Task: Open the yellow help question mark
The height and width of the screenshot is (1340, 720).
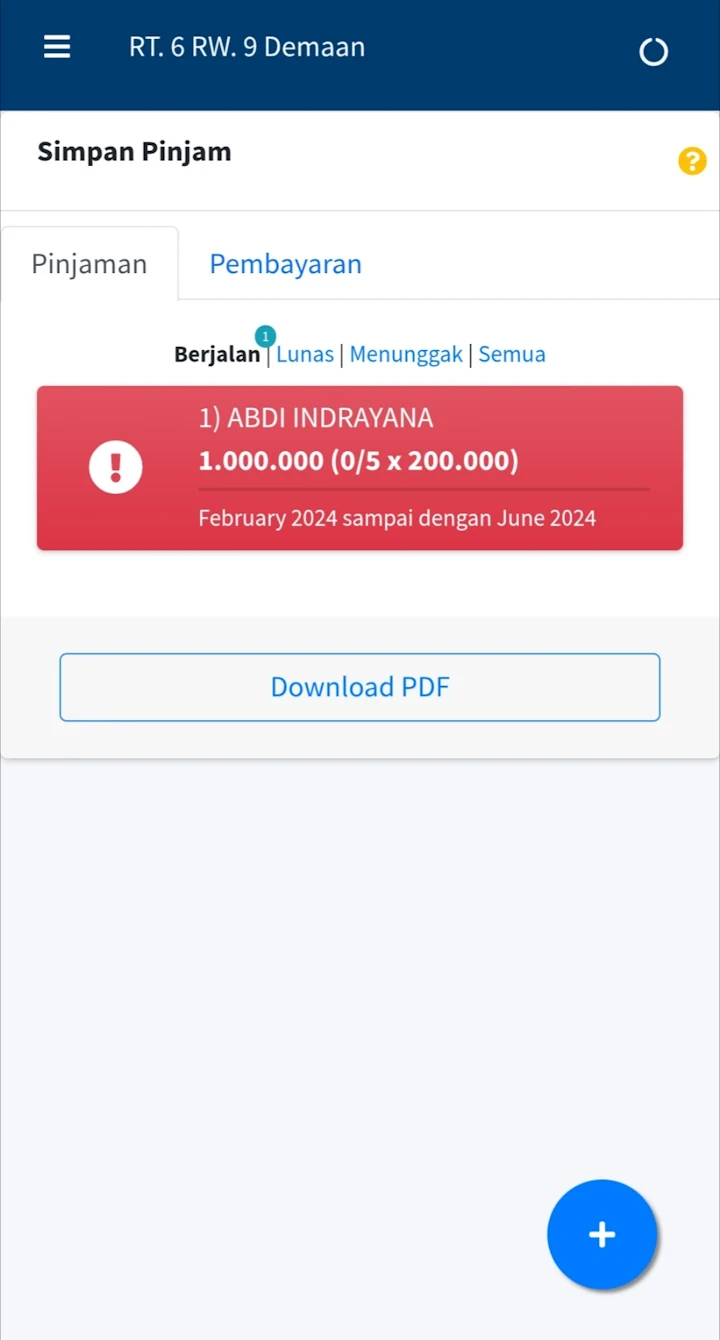Action: point(692,161)
